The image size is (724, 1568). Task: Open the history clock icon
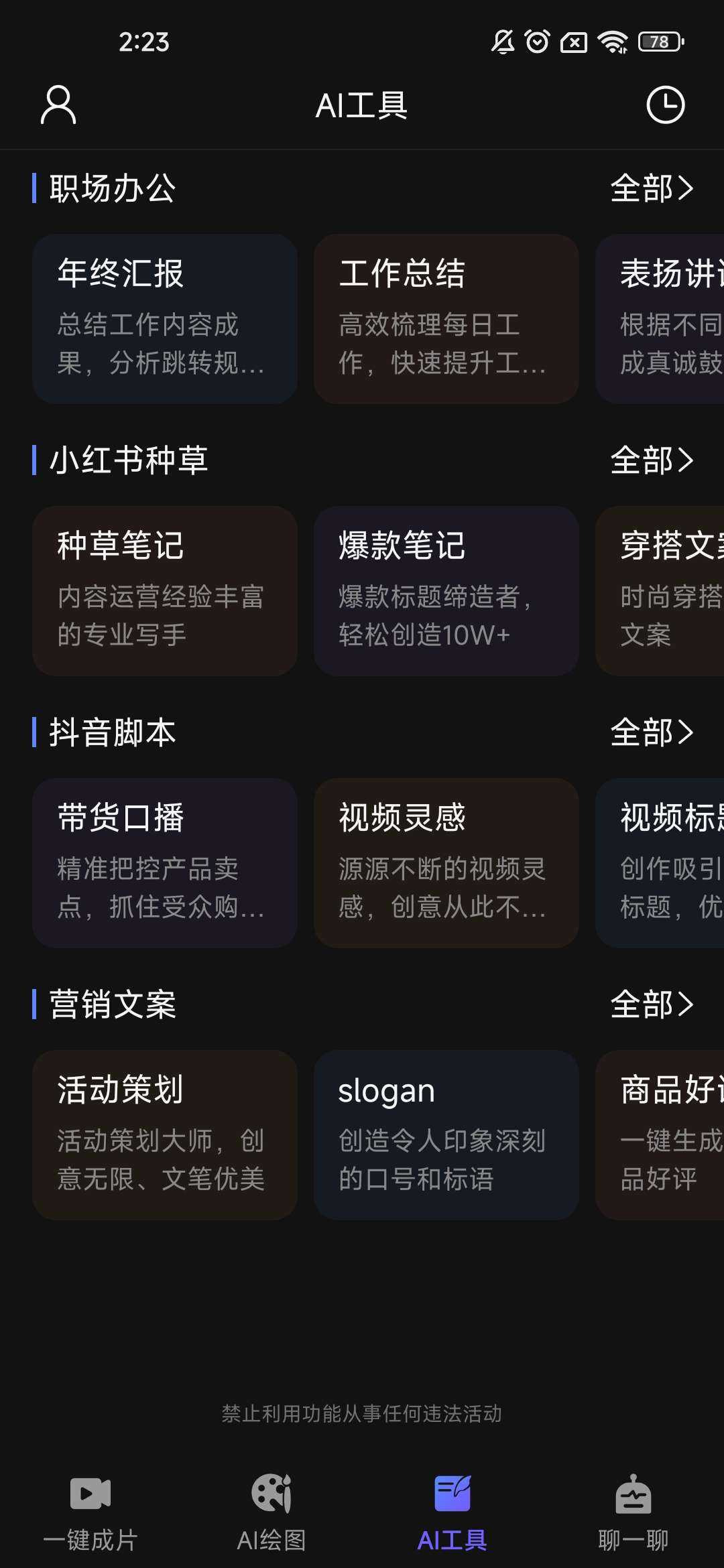coord(665,105)
